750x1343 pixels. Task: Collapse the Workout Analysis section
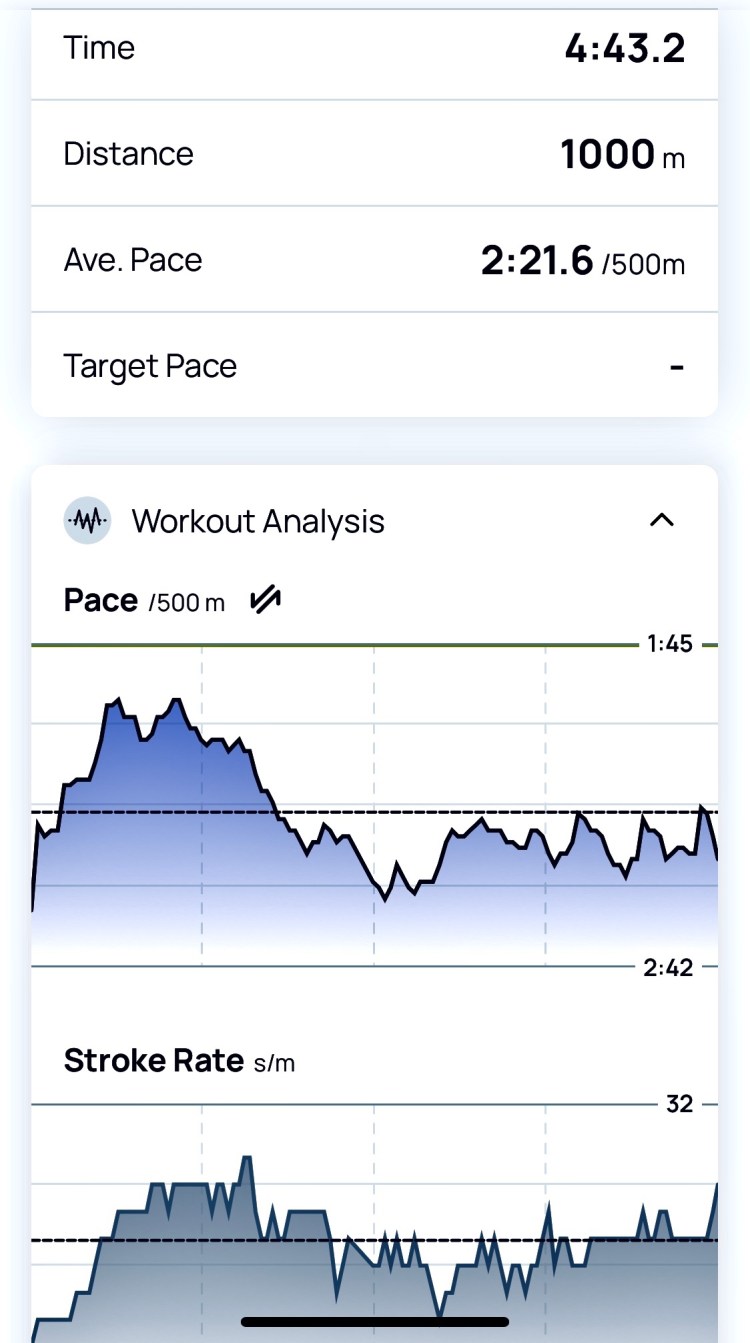[x=662, y=520]
